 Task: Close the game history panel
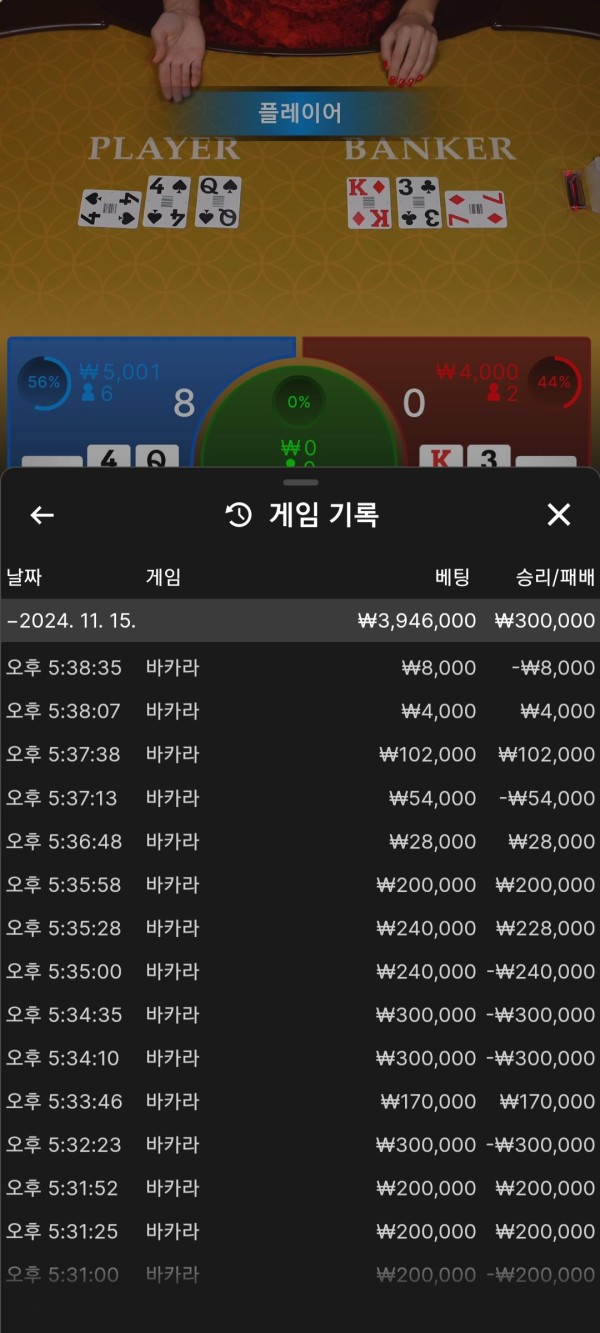tap(558, 515)
